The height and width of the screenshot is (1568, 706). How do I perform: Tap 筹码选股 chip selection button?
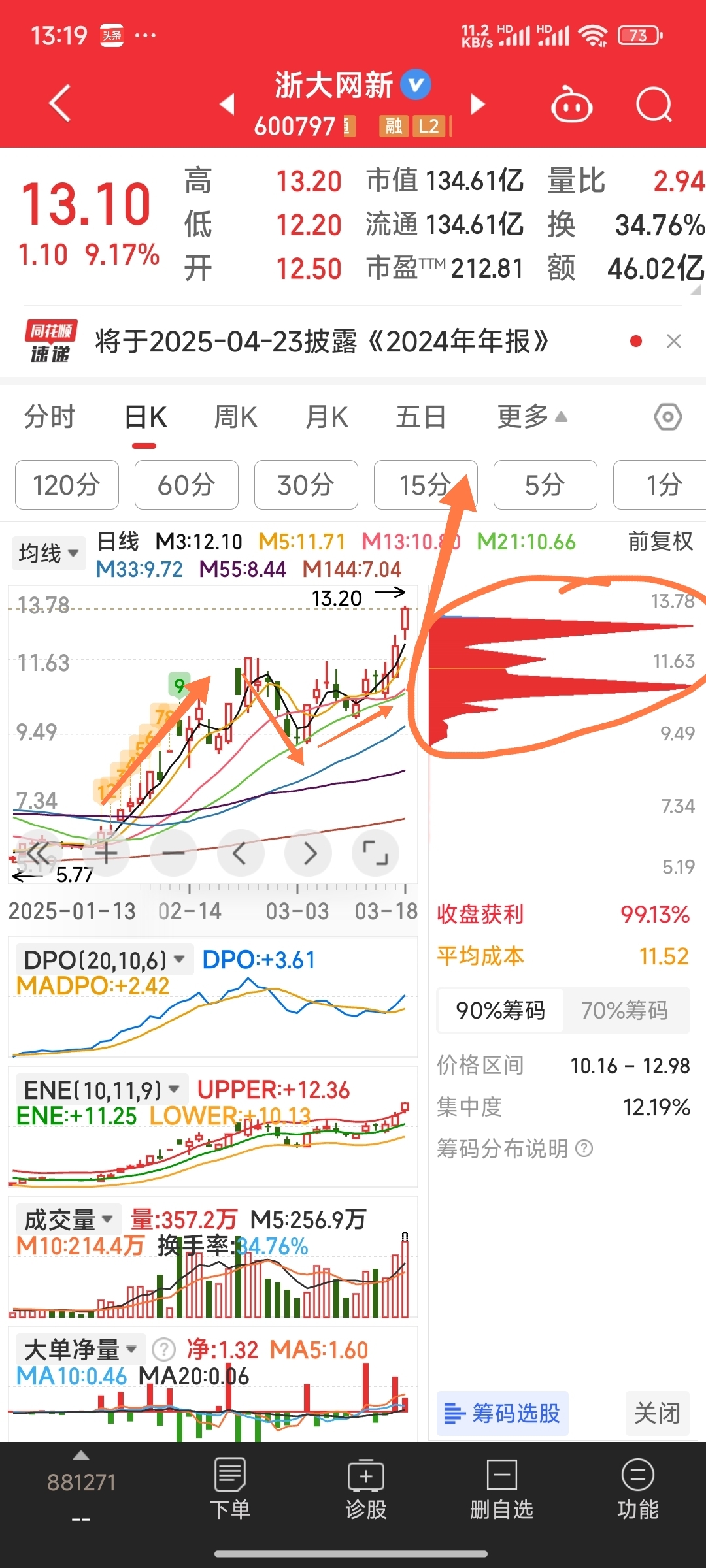pos(502,1413)
